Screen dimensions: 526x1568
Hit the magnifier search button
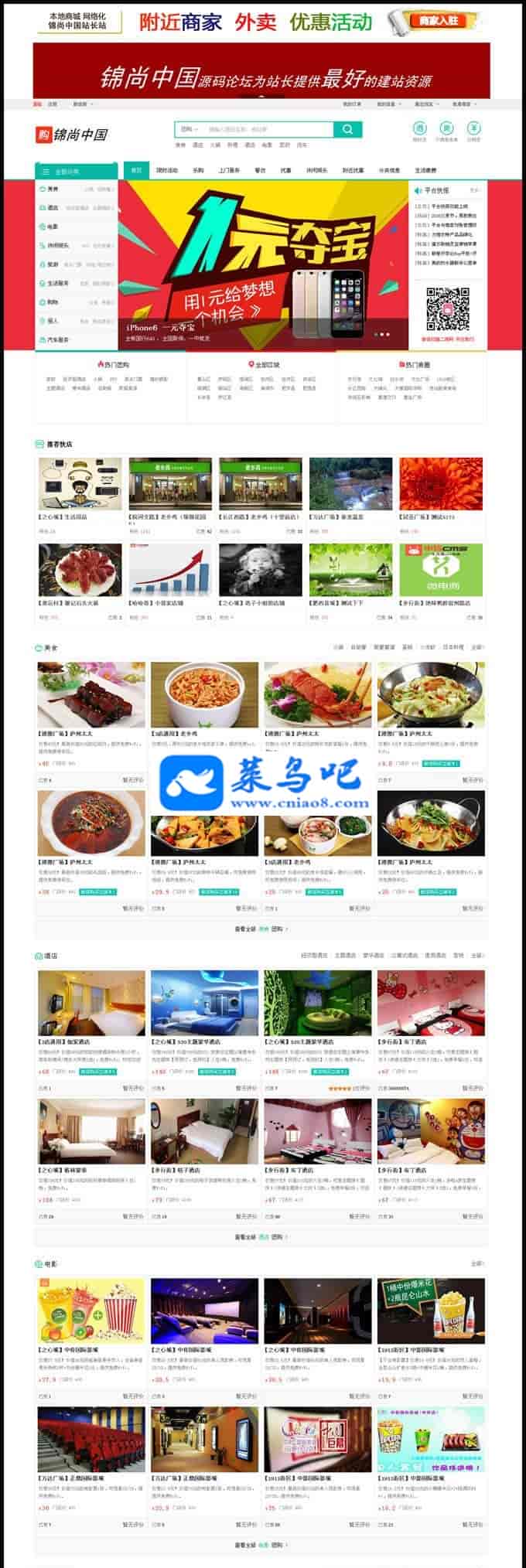click(348, 129)
